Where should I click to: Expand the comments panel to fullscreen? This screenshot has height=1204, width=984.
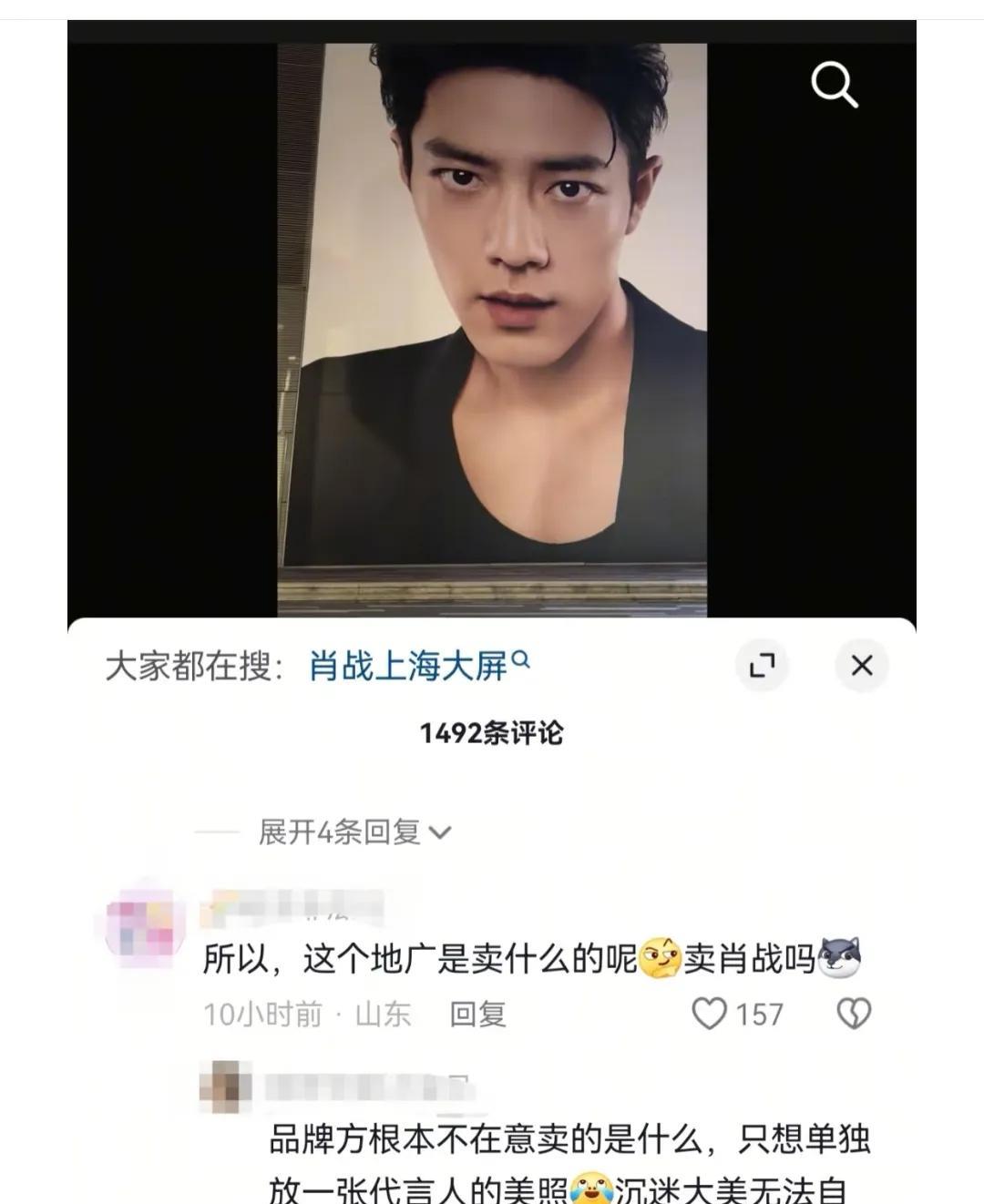[762, 666]
